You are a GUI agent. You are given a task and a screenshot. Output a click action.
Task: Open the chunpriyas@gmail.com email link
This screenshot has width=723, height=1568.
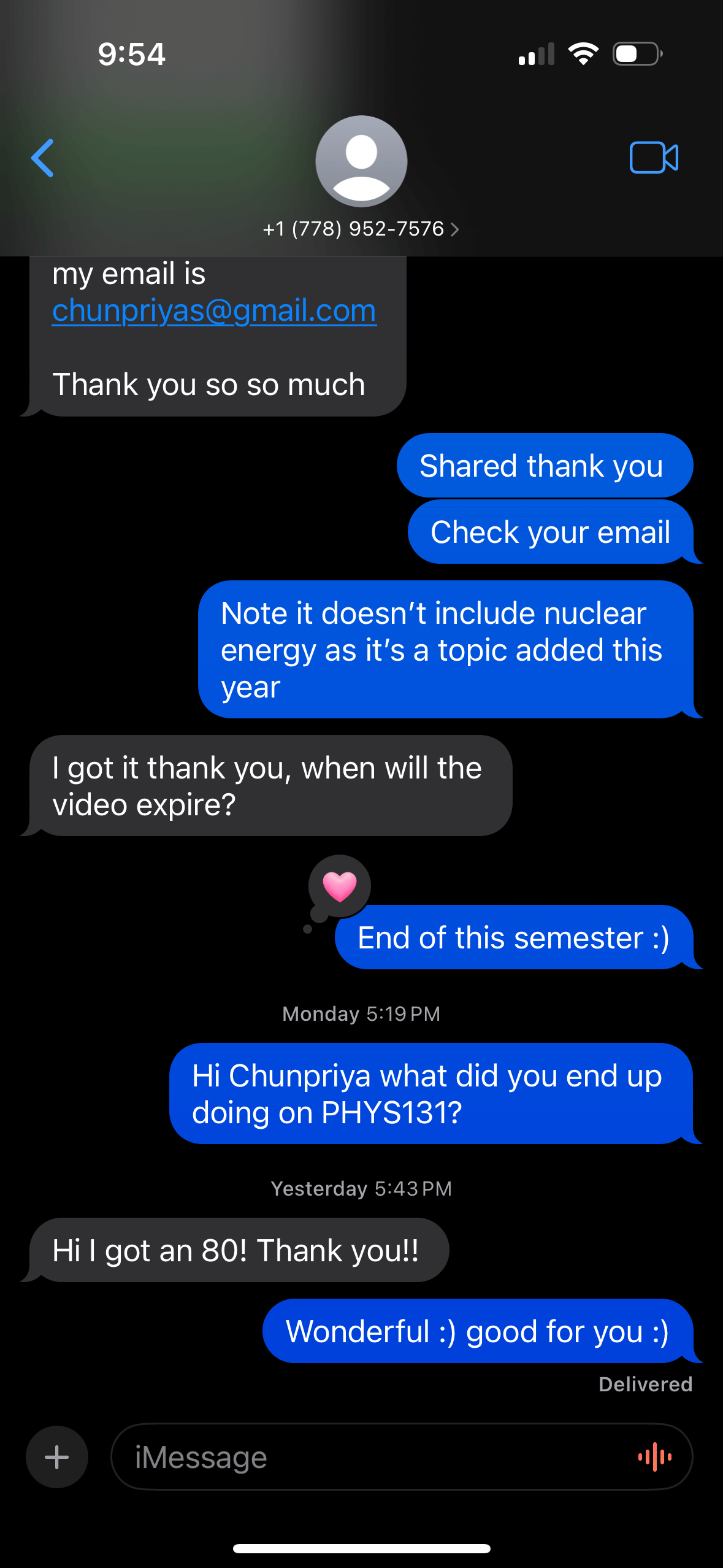214,311
